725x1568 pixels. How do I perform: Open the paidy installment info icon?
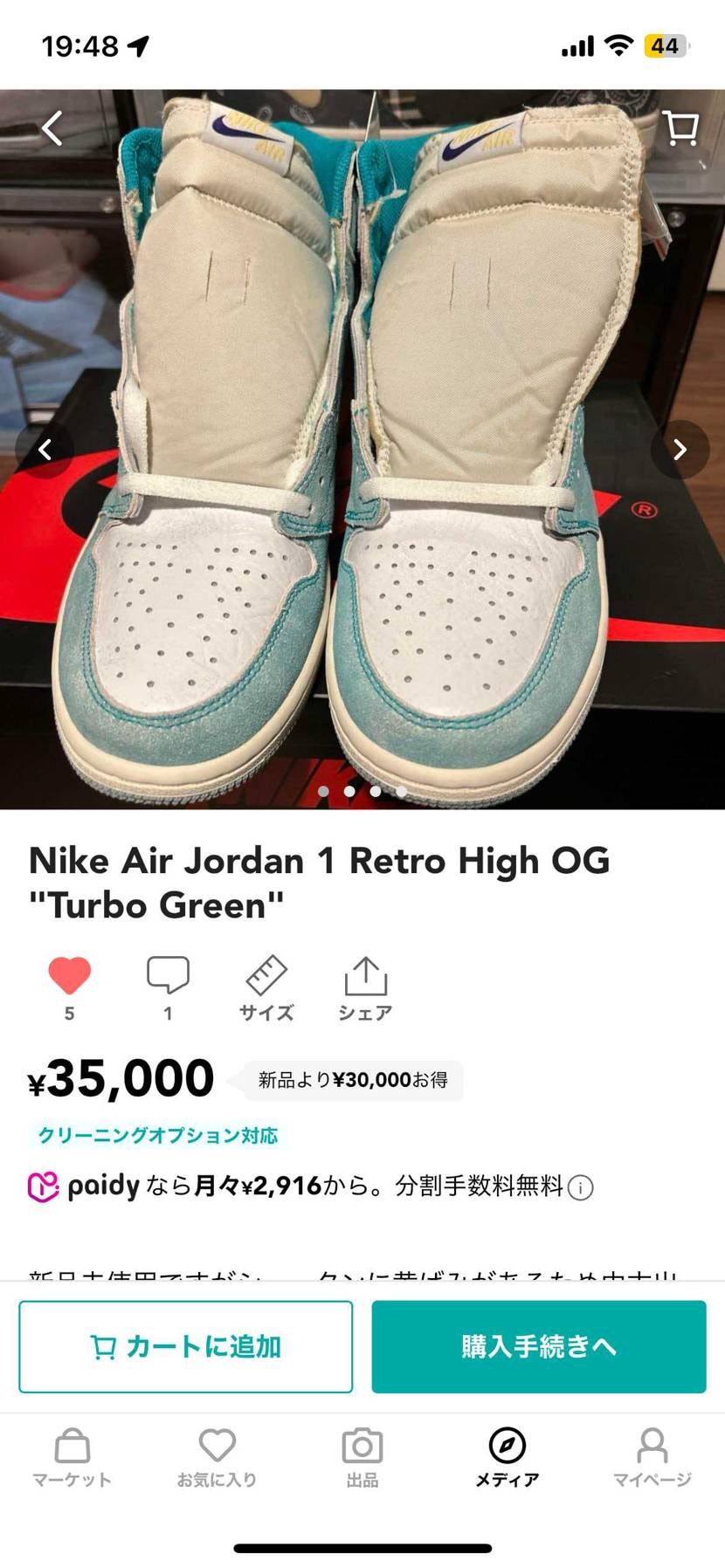coord(581,1187)
